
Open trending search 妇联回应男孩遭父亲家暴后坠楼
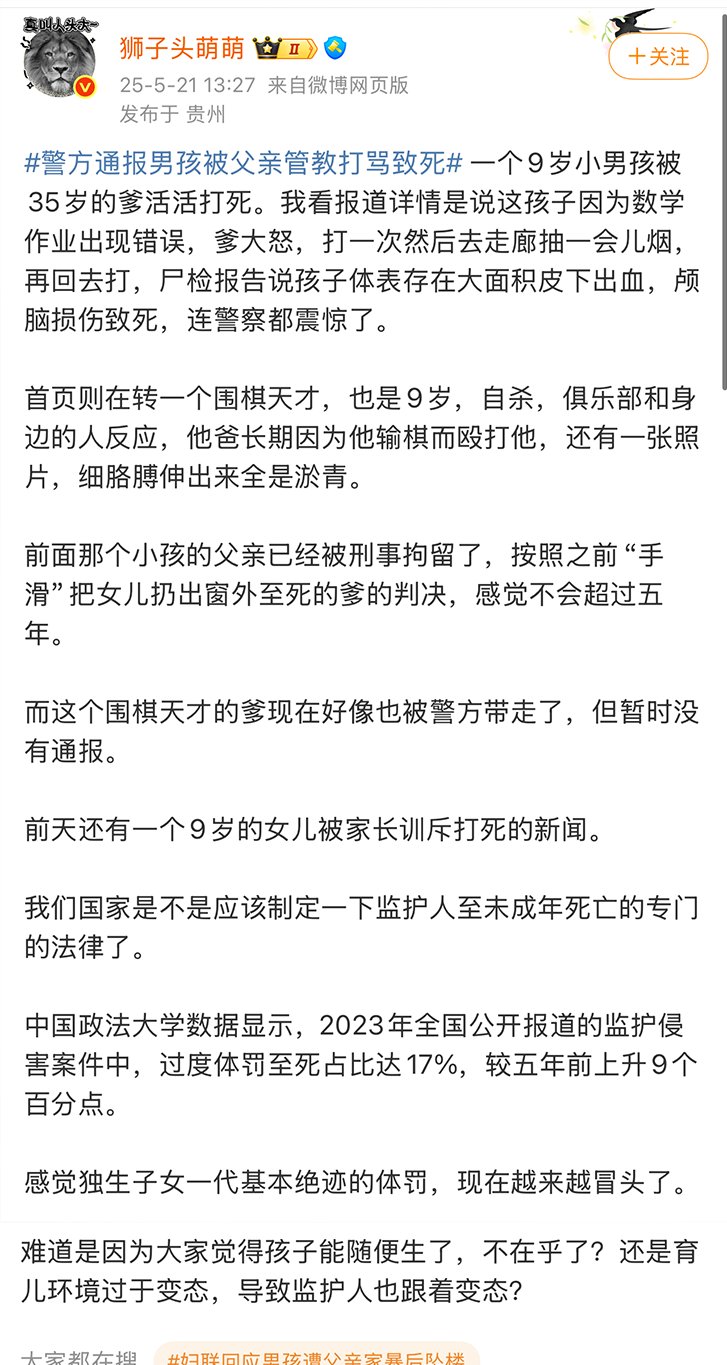(316, 1356)
